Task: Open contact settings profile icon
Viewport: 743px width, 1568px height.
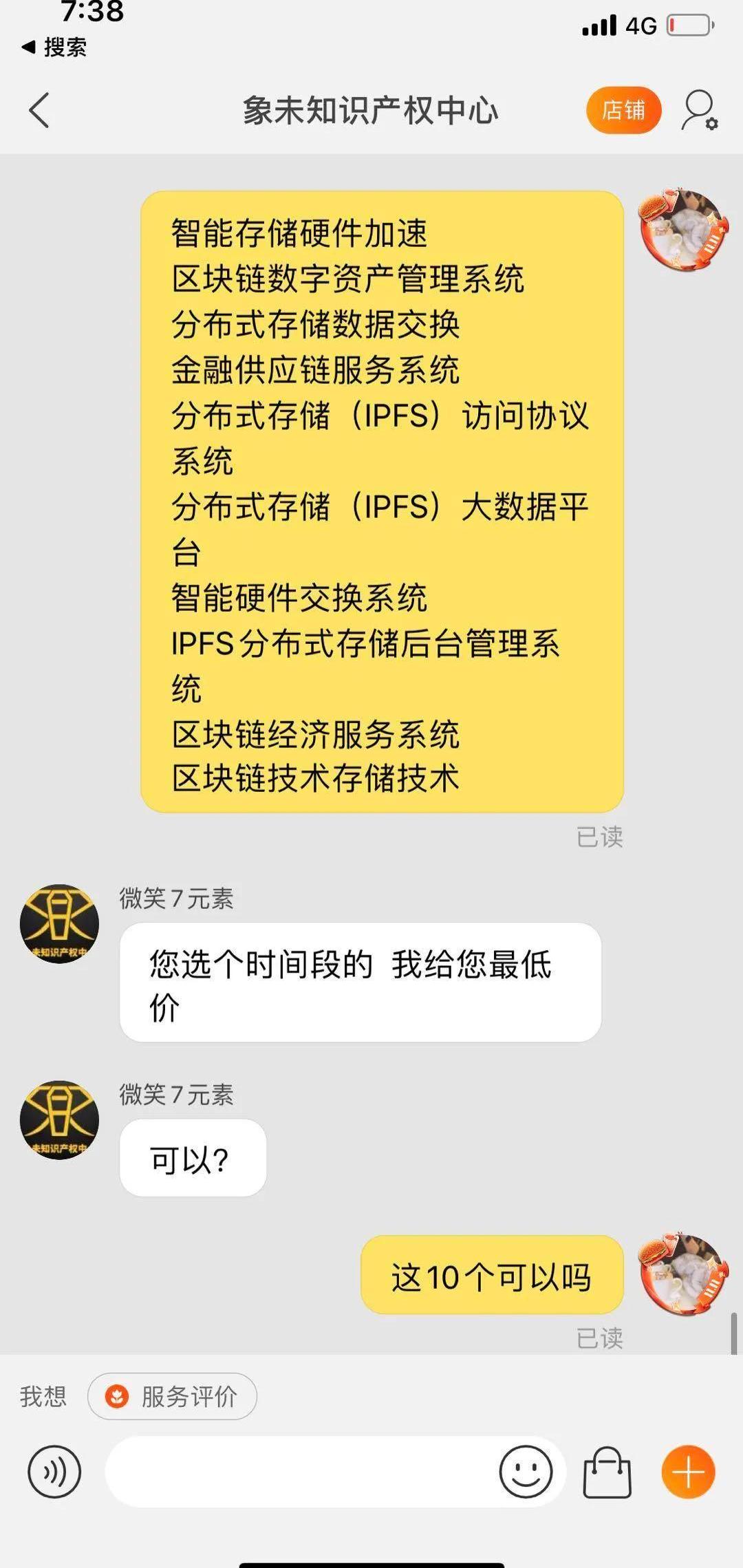Action: point(699,110)
